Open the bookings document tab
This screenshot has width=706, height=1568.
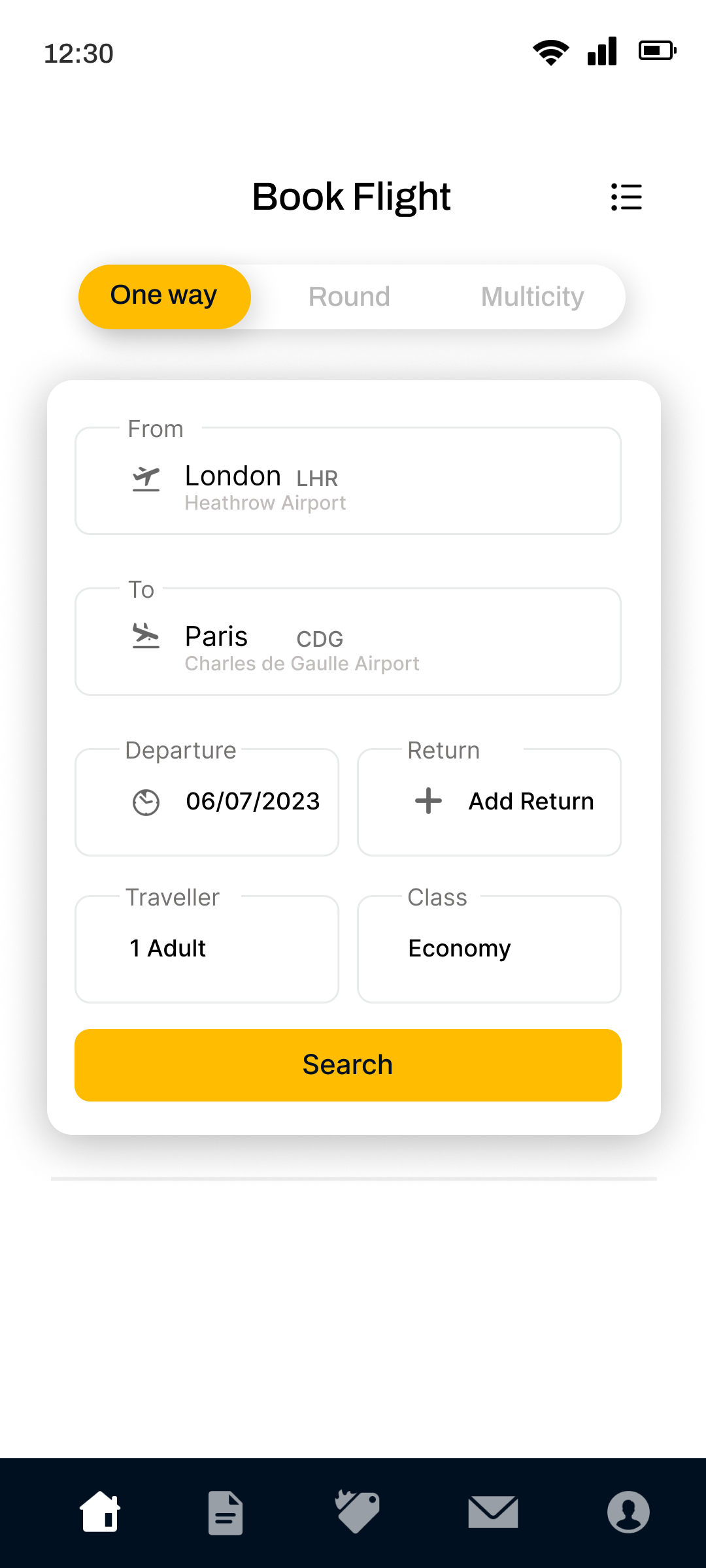click(x=226, y=1512)
